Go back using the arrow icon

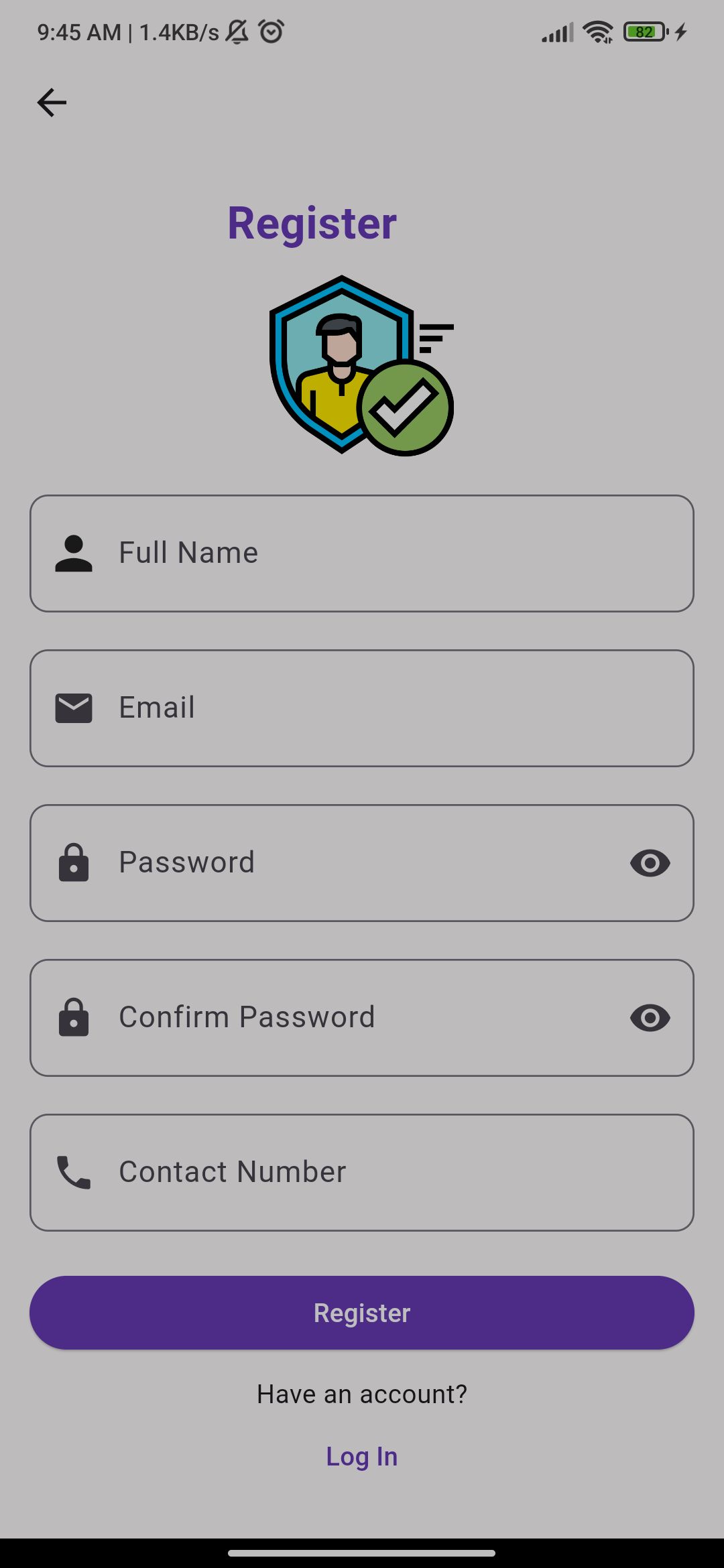[x=52, y=103]
